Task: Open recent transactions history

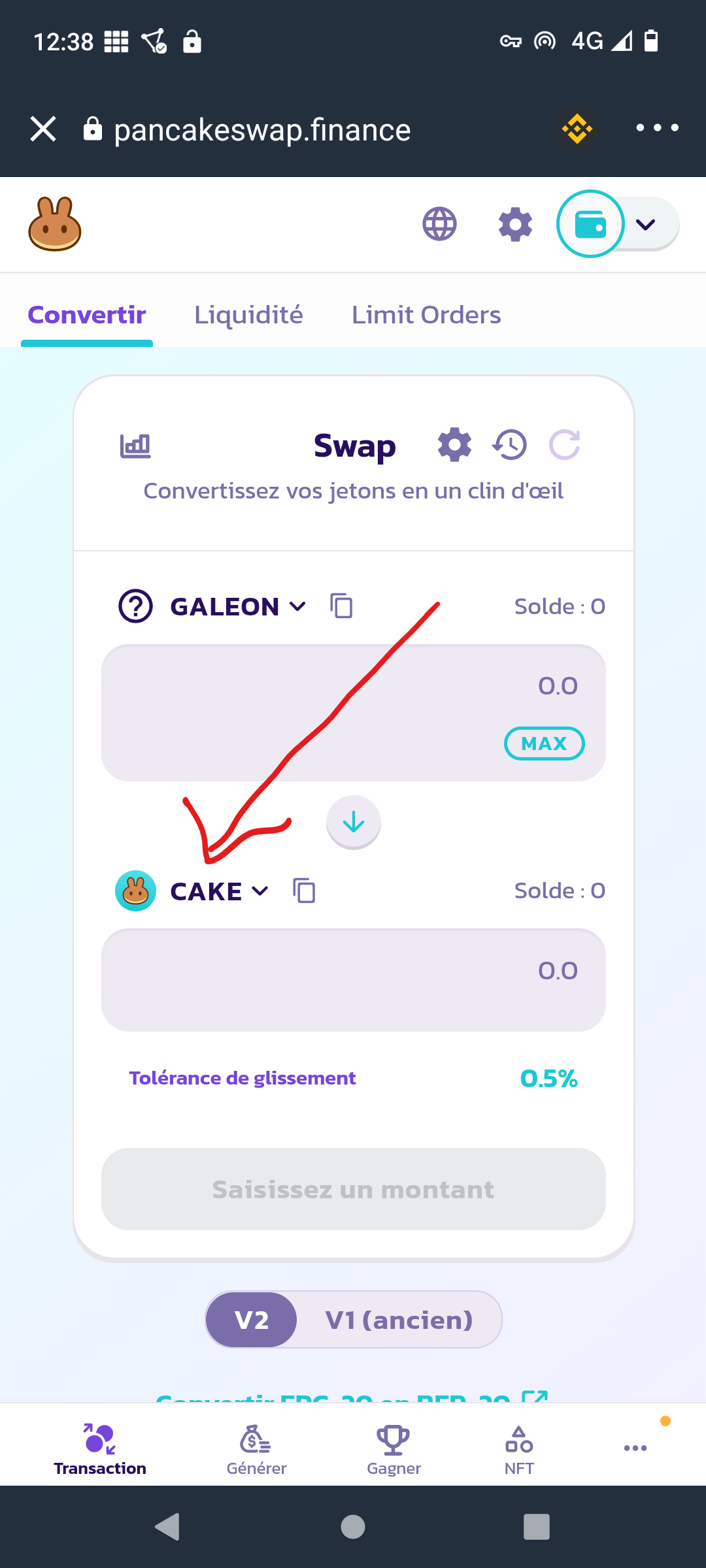Action: [509, 445]
